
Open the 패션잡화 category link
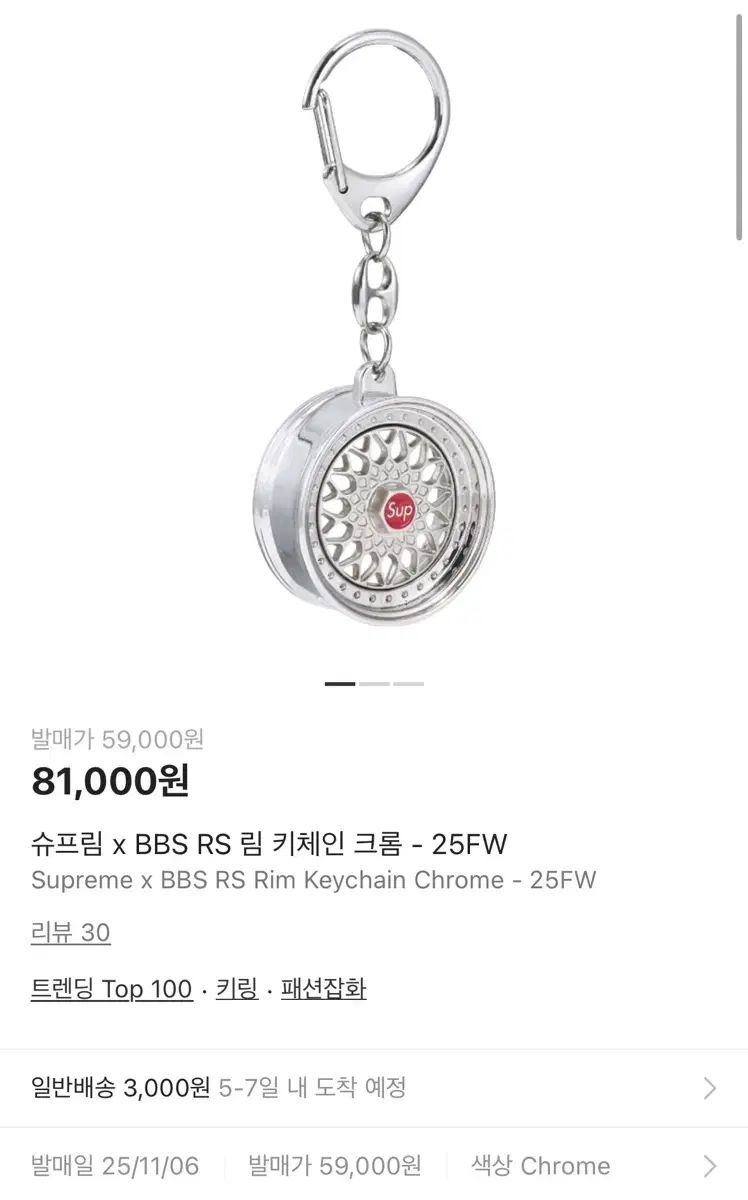coord(323,989)
